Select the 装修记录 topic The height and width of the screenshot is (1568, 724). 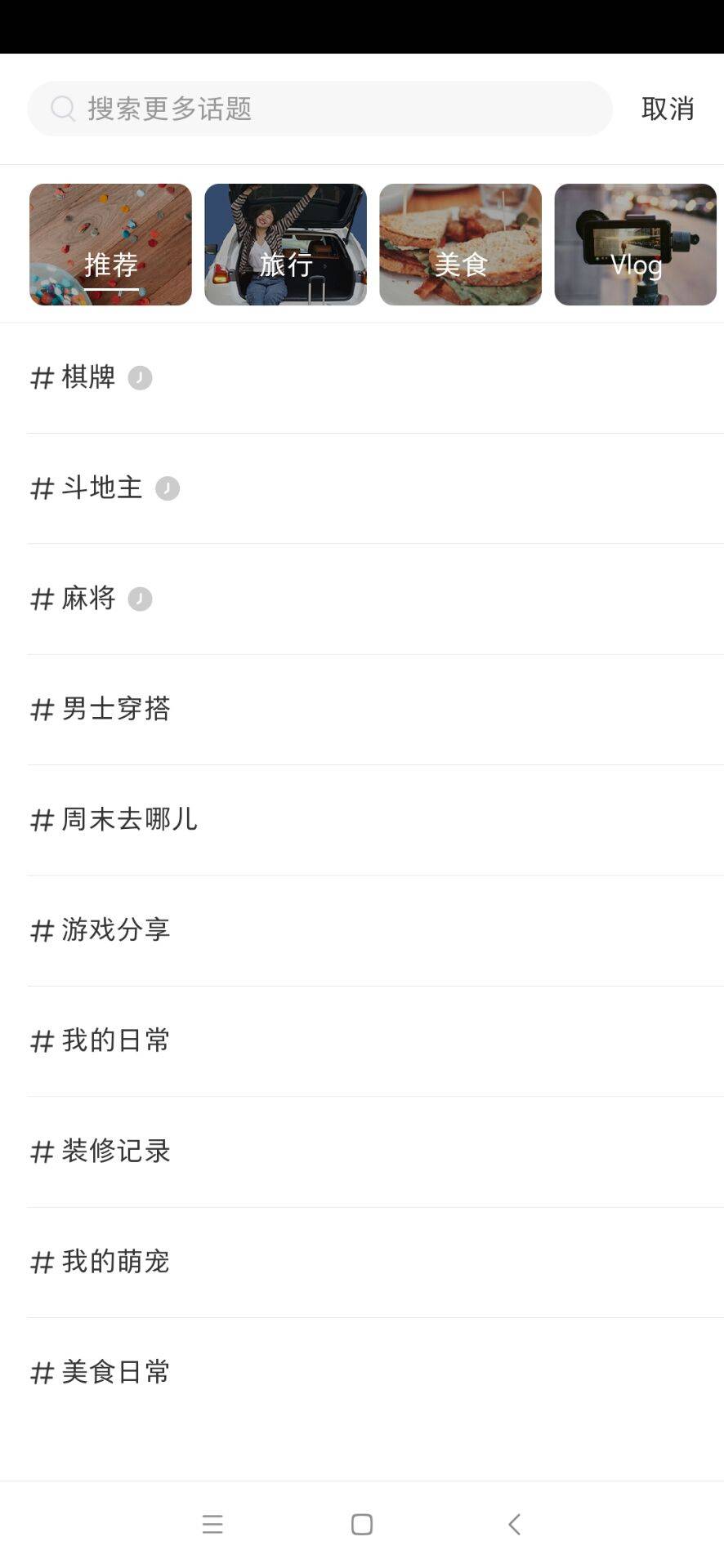pyautogui.click(x=114, y=1151)
